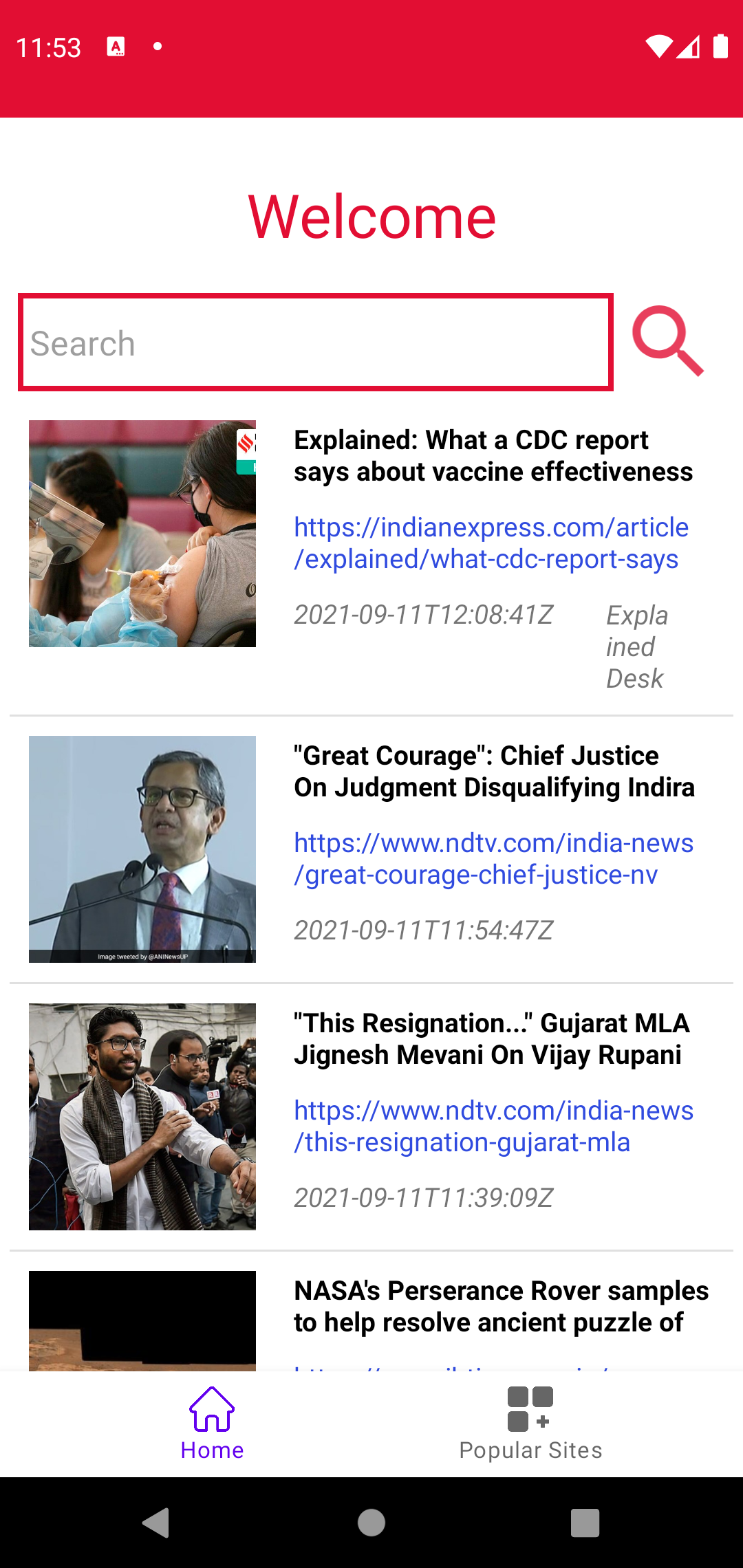Open the Jignesh Mevani resignation article
The height and width of the screenshot is (1568, 743).
point(491,1039)
